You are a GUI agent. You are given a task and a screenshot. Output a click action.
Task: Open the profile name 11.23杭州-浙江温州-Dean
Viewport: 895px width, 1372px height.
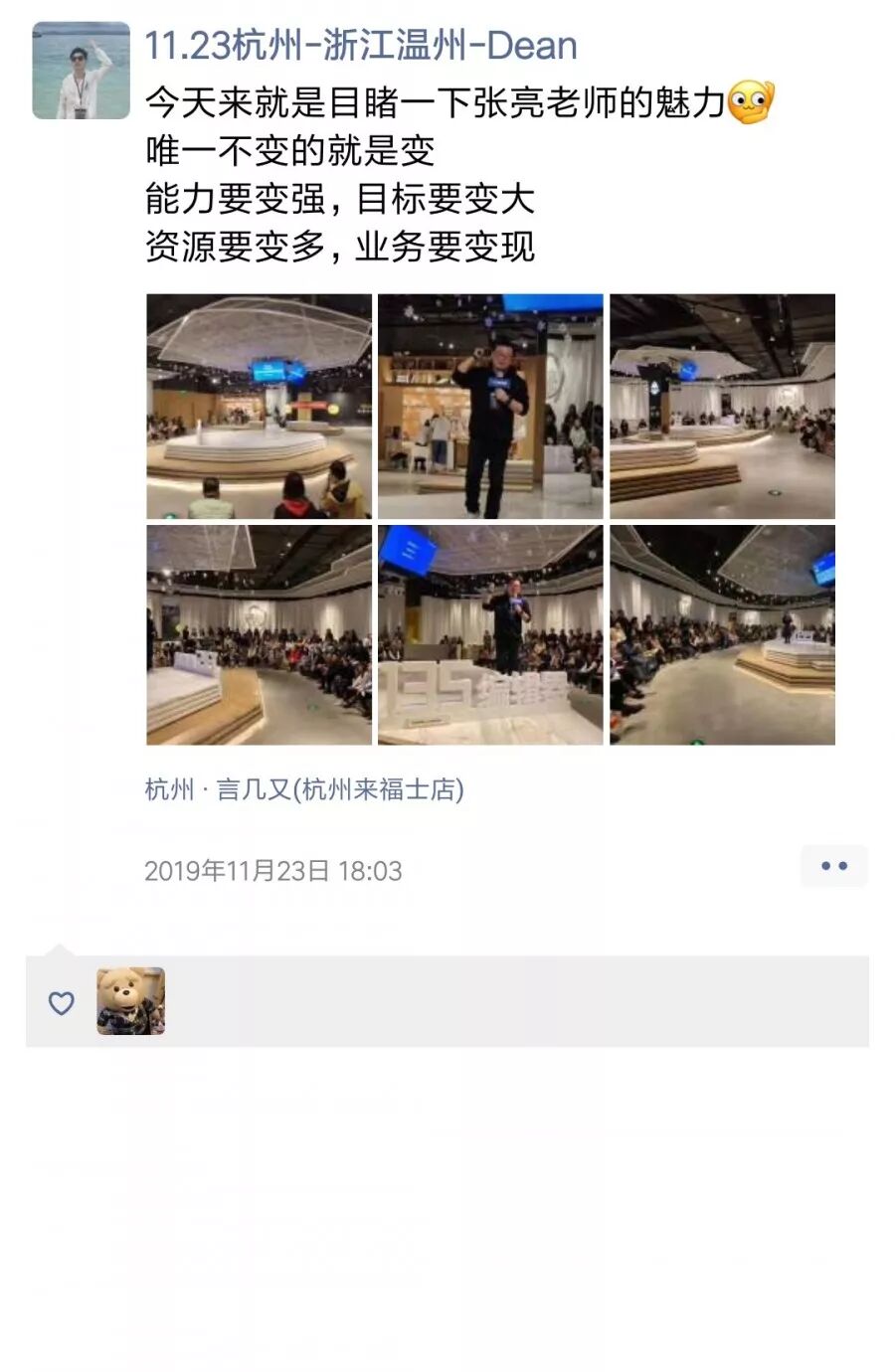[x=361, y=46]
